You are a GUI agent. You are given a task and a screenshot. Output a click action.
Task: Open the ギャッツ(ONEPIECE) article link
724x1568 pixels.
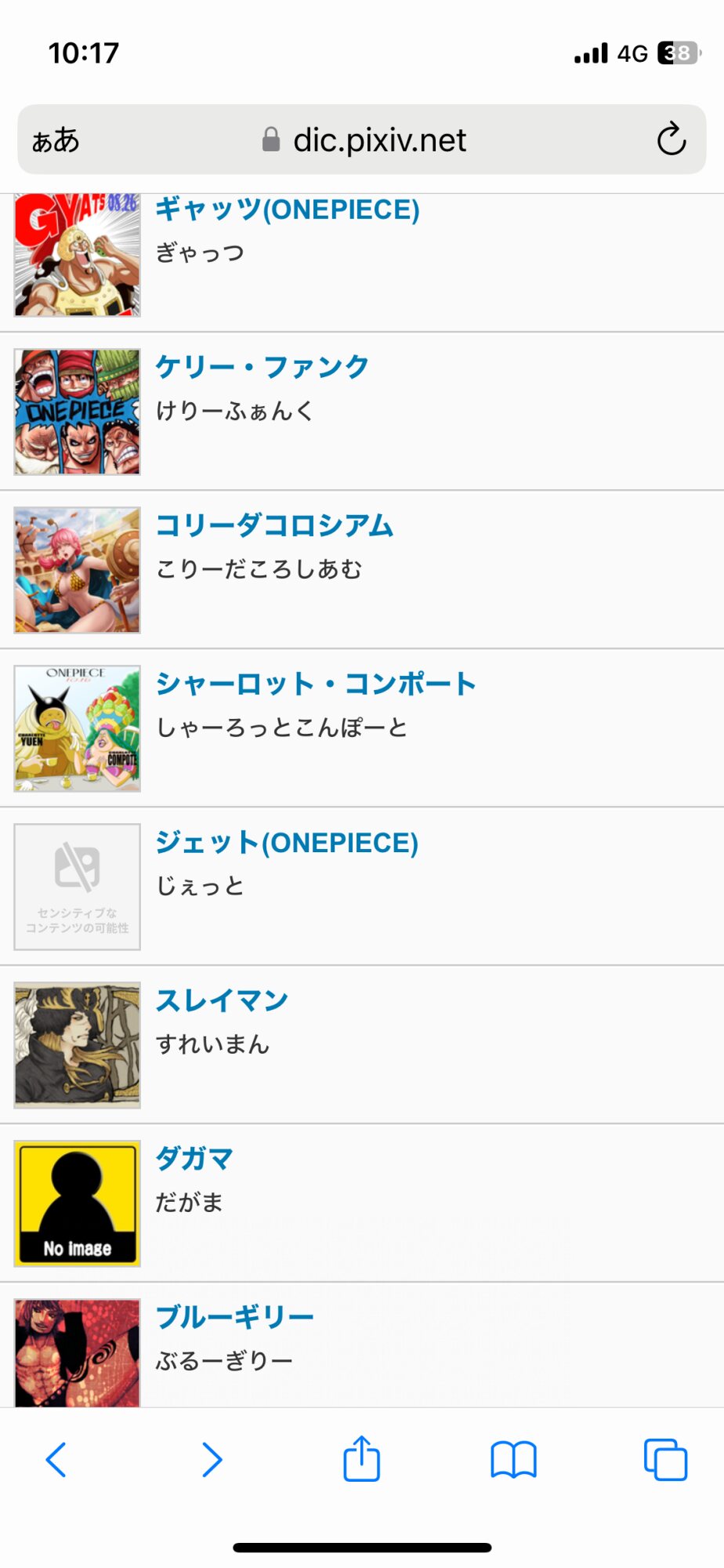pyautogui.click(x=287, y=210)
